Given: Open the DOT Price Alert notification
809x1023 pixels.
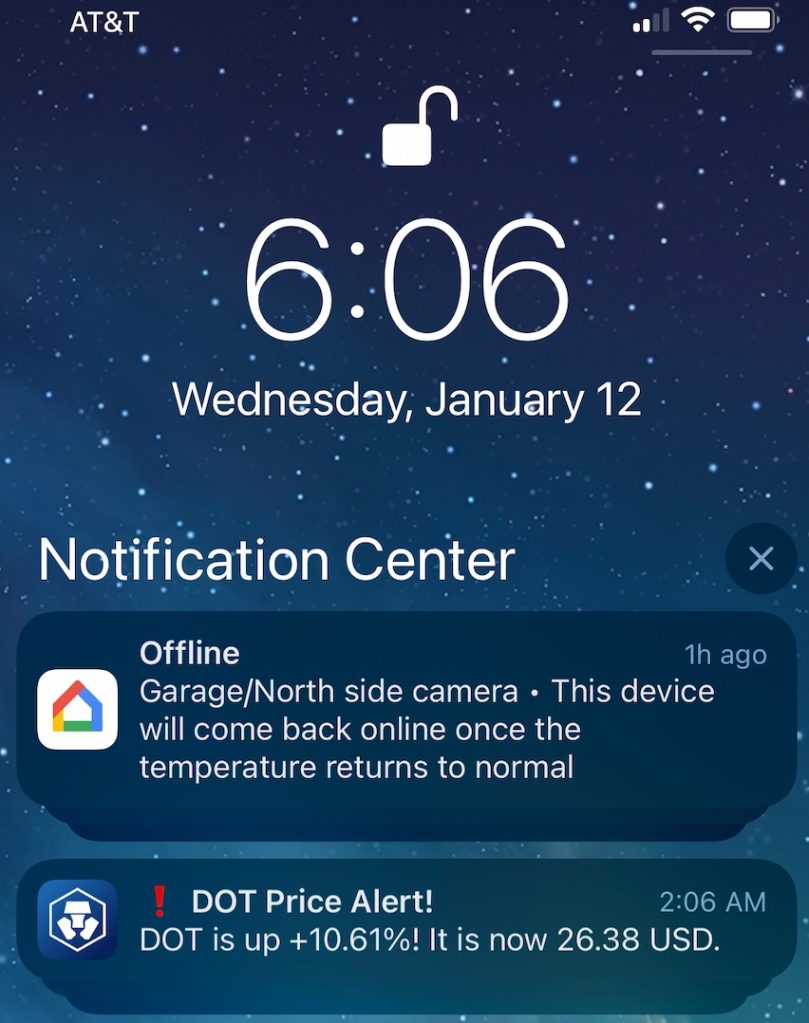Looking at the screenshot, I should [405, 920].
